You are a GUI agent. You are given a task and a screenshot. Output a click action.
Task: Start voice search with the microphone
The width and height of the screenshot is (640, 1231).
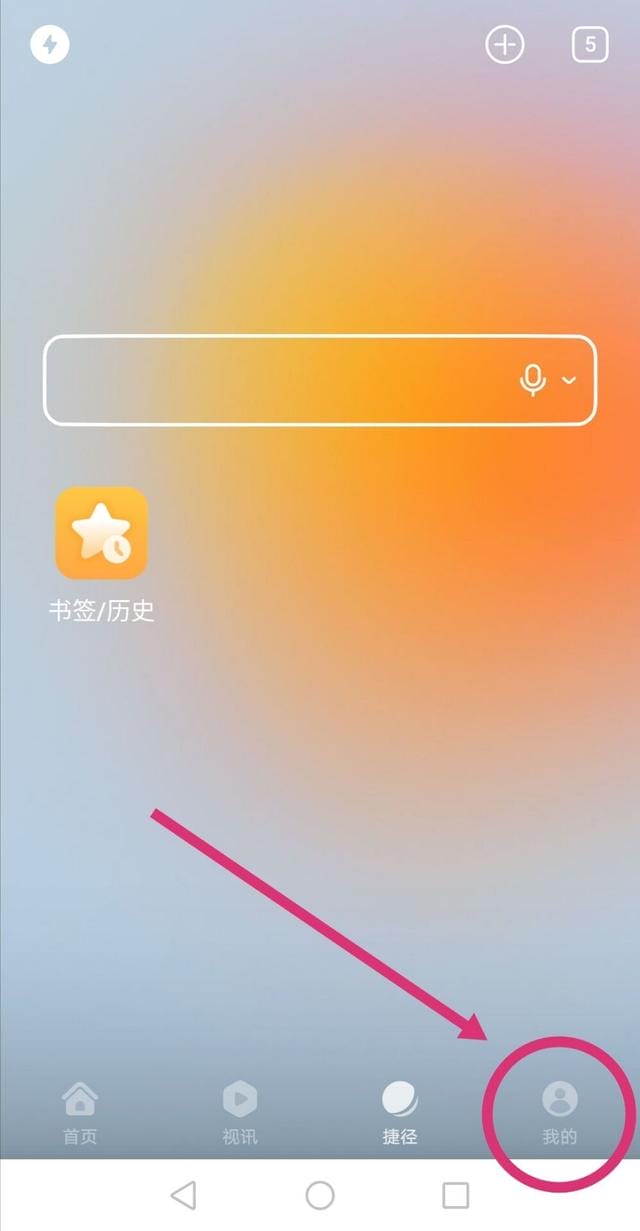click(533, 380)
